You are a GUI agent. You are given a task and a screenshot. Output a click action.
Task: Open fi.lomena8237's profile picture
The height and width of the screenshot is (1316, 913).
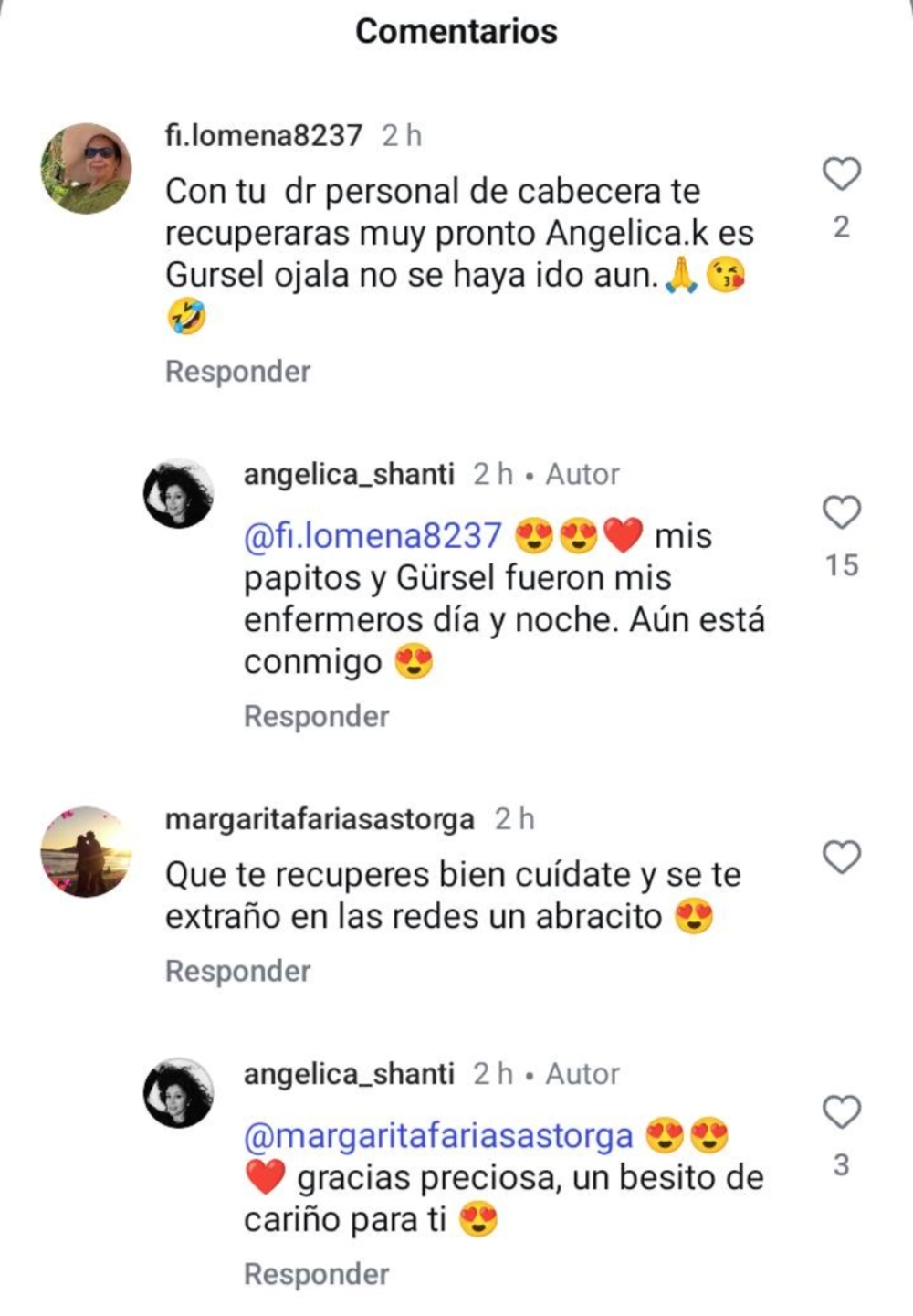point(87,169)
